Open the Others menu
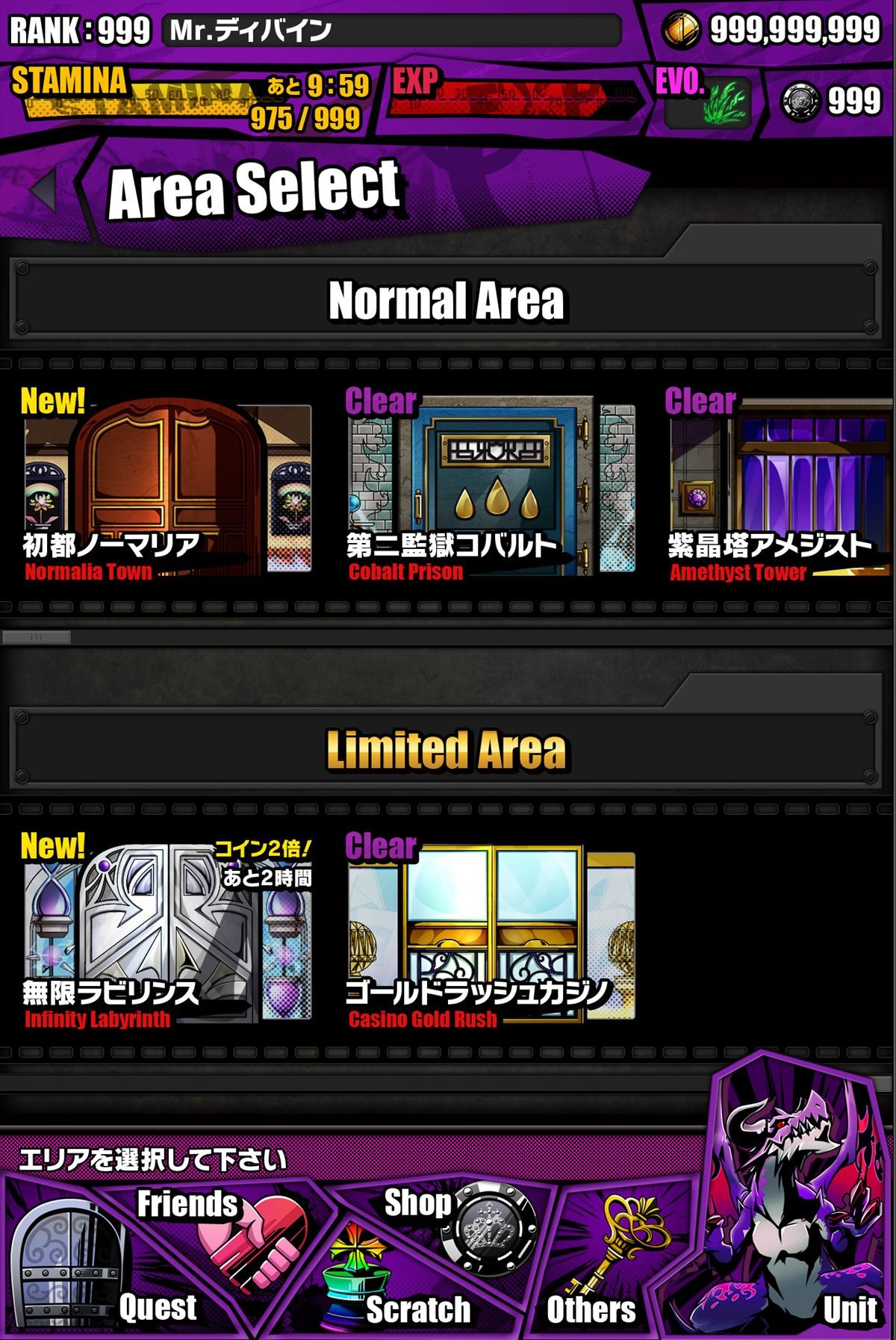896x1340 pixels. [597, 1270]
